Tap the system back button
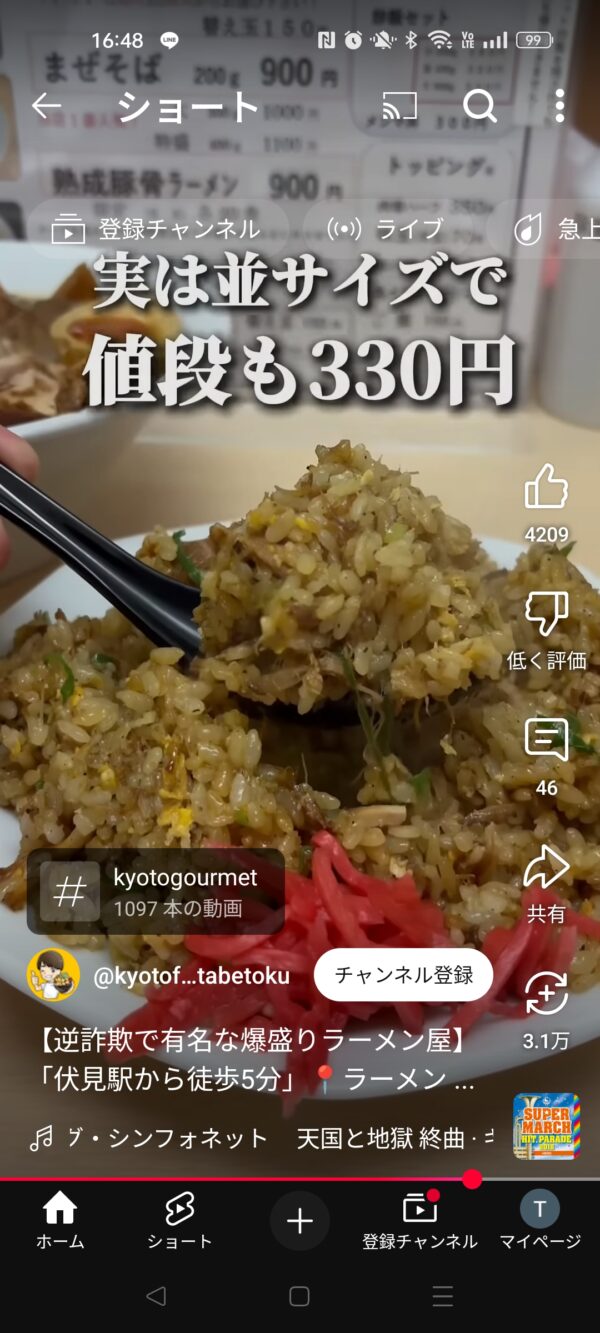This screenshot has width=600, height=1333. (x=156, y=1296)
